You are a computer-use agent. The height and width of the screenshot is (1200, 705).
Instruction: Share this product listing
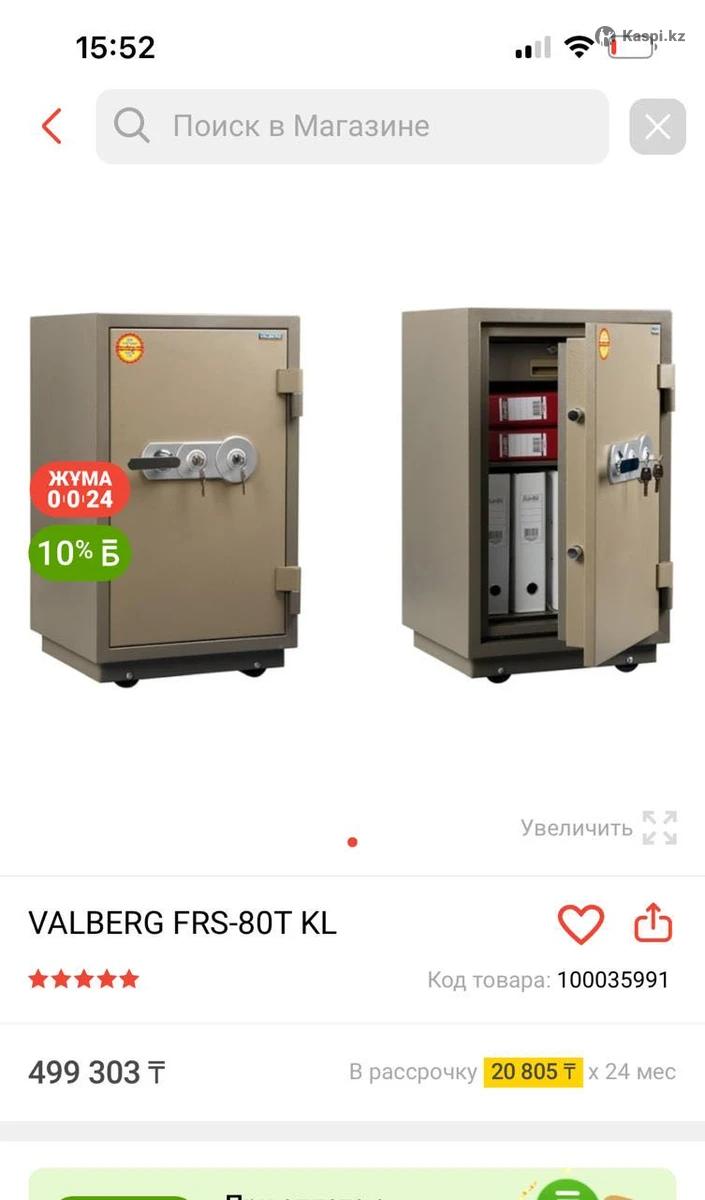click(653, 923)
